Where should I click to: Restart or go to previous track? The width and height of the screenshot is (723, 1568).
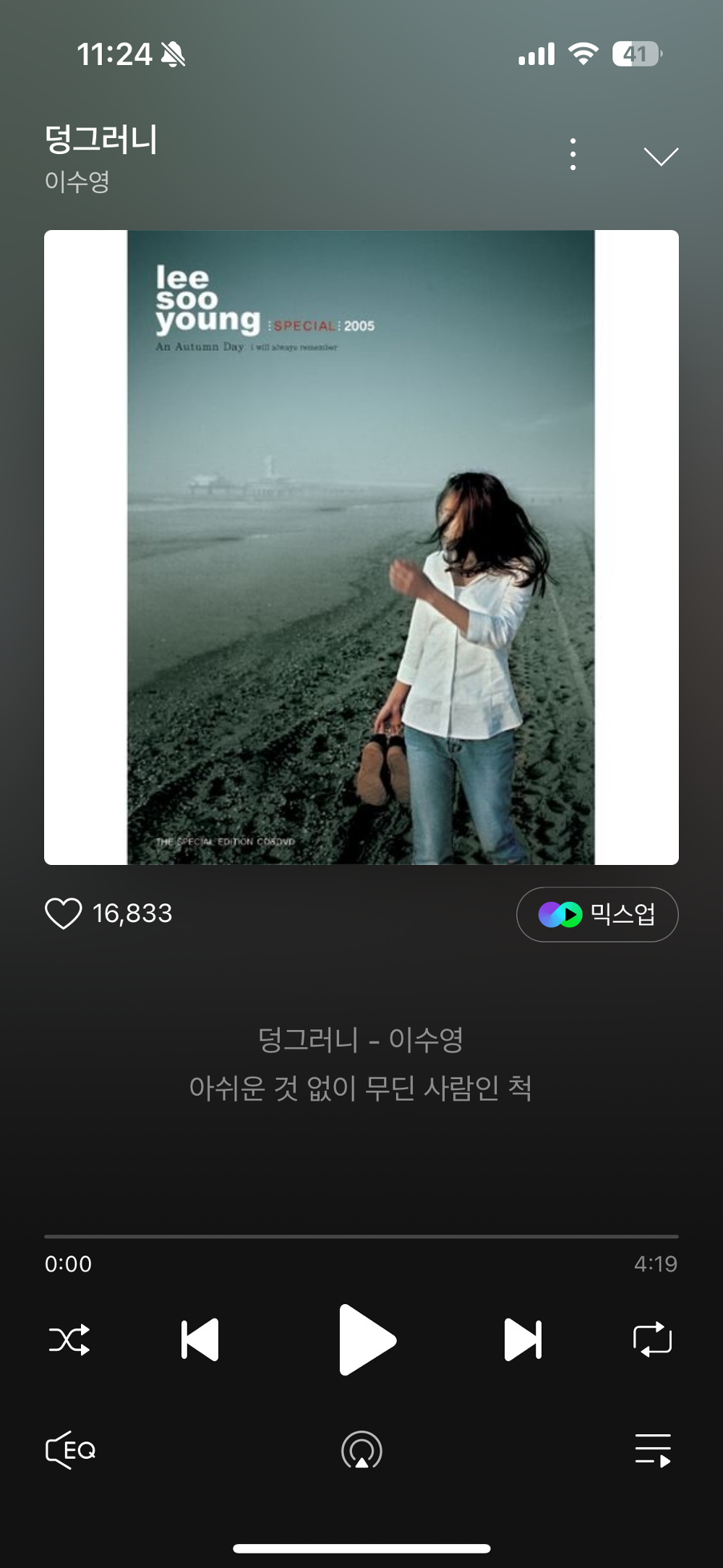click(200, 1339)
